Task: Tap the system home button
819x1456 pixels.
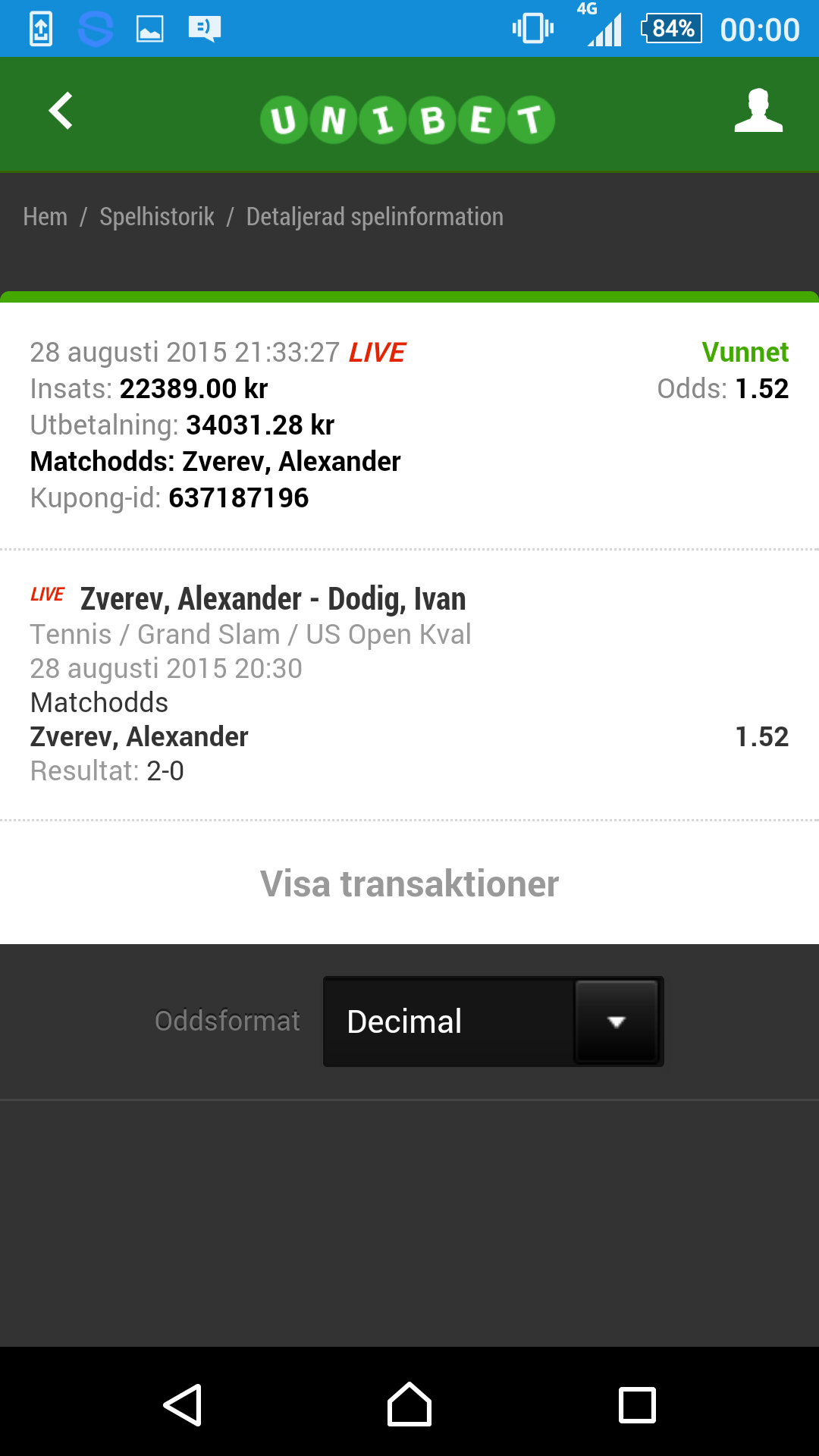Action: pyautogui.click(x=409, y=1404)
